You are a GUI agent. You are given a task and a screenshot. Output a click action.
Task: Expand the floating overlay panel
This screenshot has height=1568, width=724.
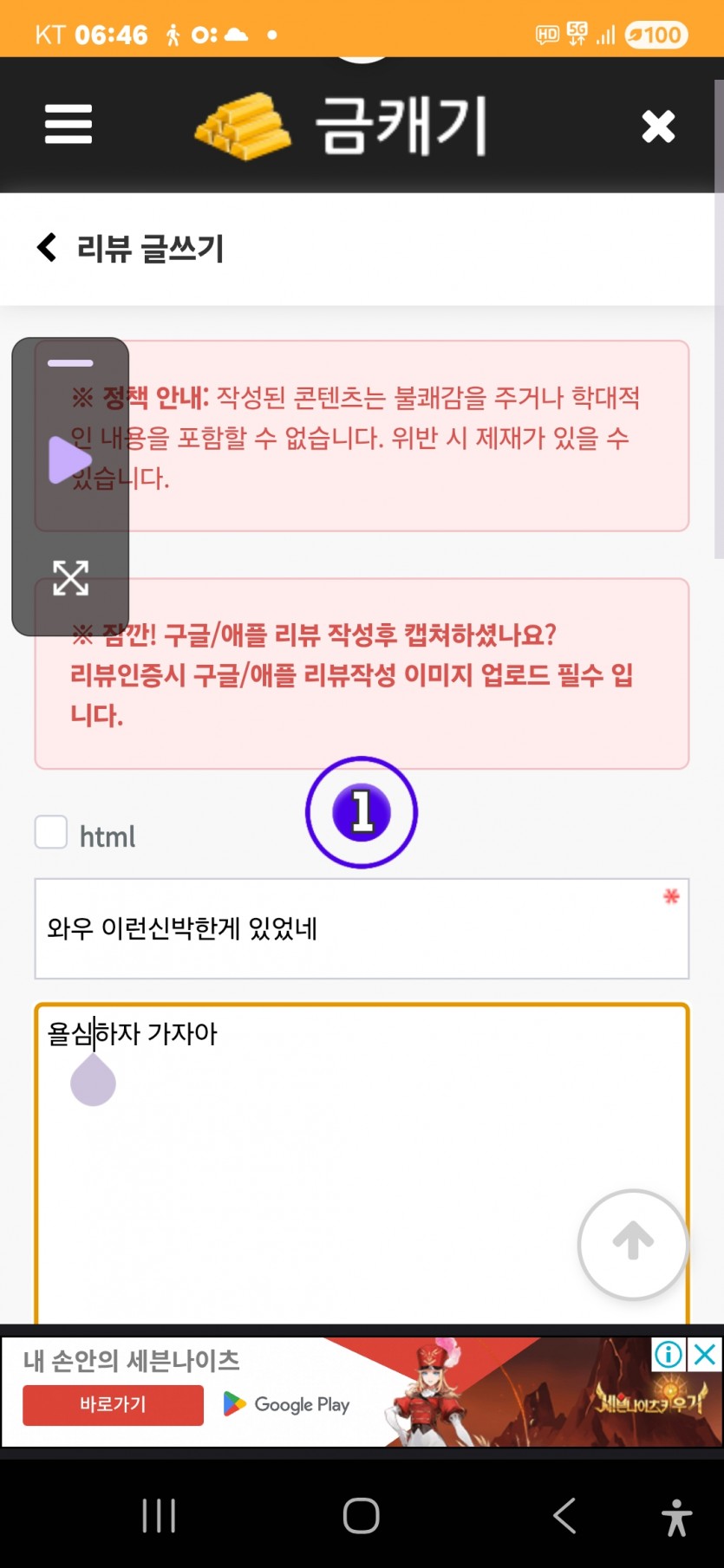pyautogui.click(x=70, y=578)
